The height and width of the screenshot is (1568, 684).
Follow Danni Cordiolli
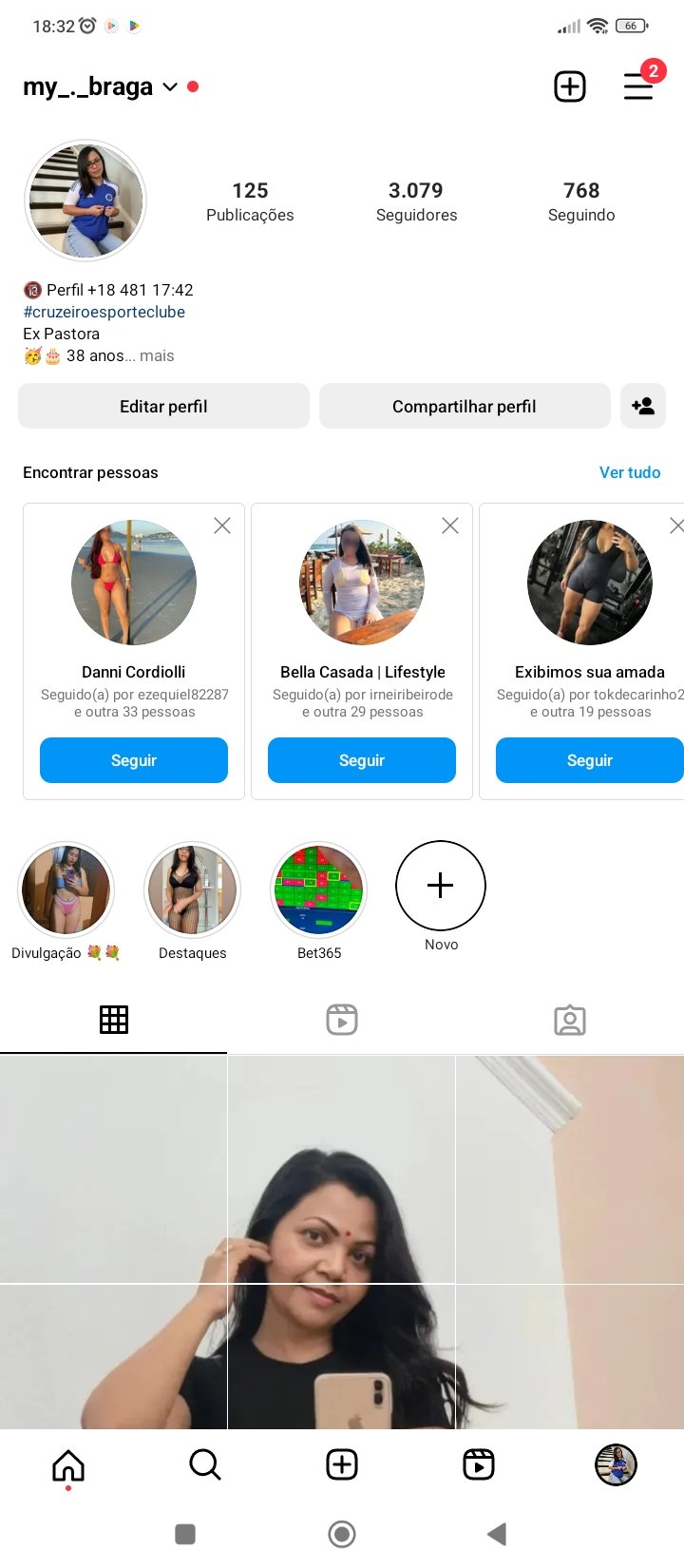134,760
